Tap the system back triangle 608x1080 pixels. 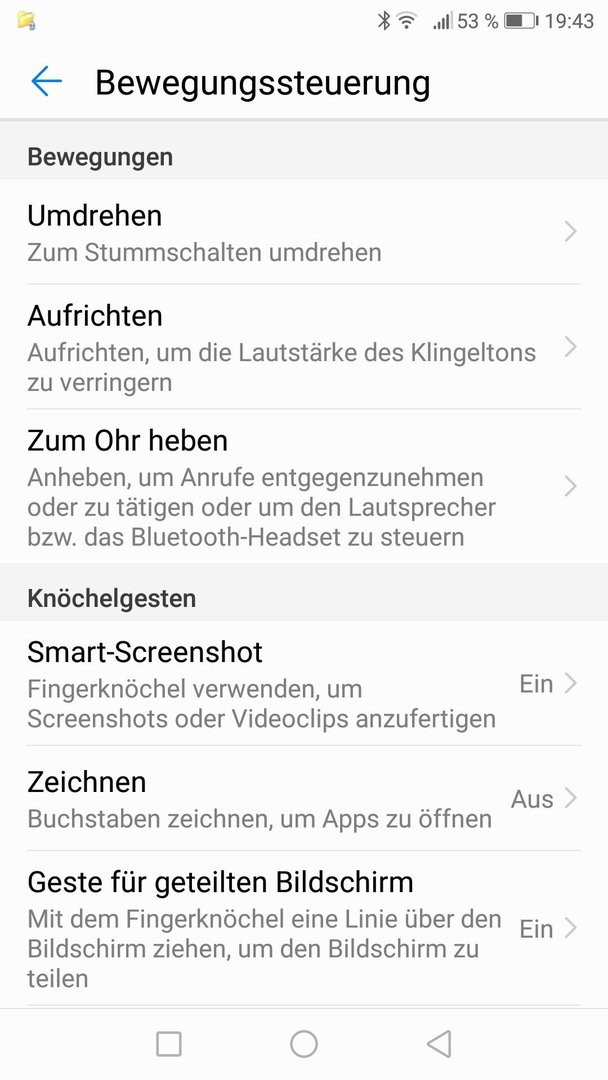click(x=439, y=1044)
